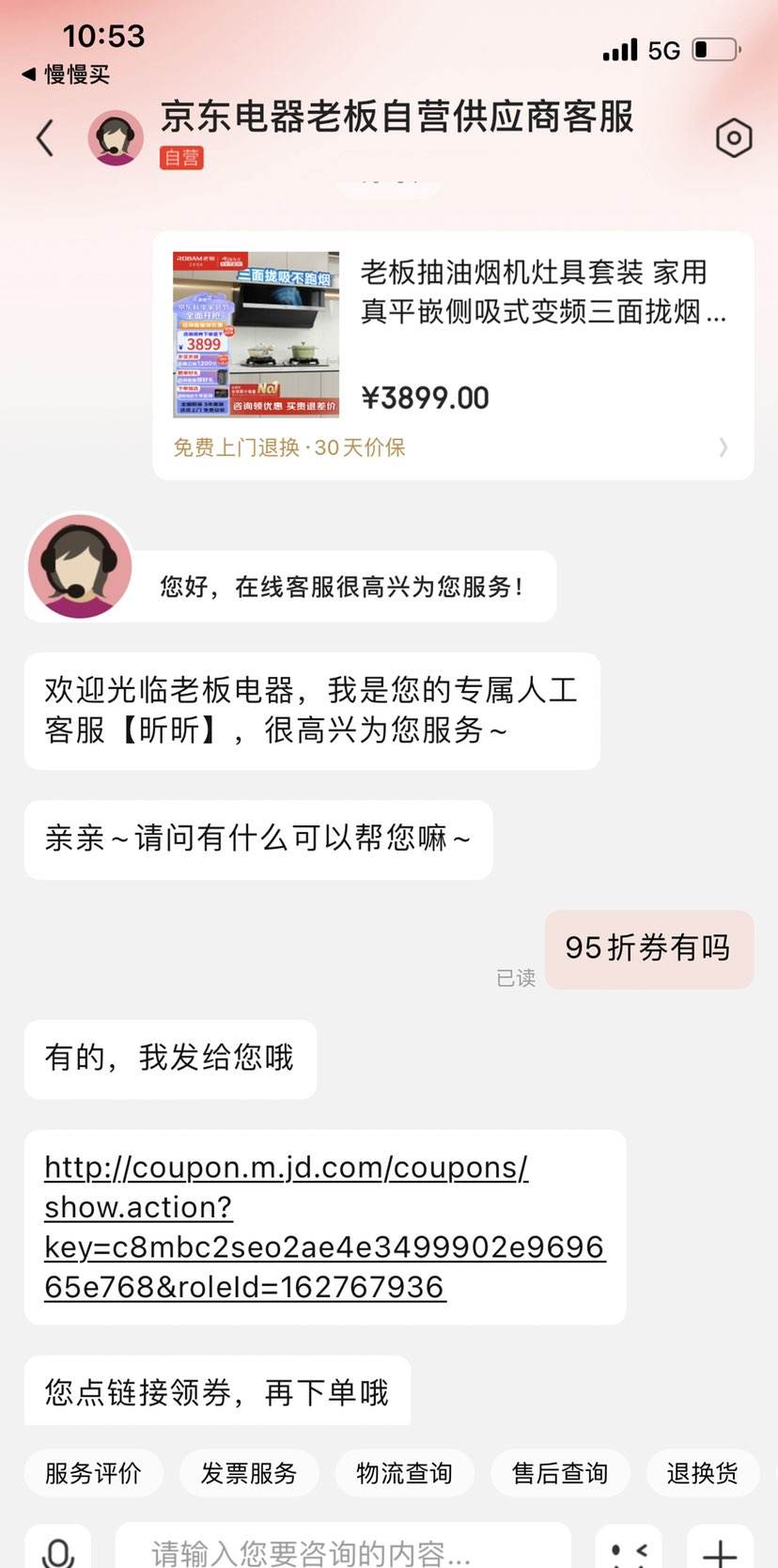Go back from the customer service chat
This screenshot has width=778, height=1568.
point(45,138)
